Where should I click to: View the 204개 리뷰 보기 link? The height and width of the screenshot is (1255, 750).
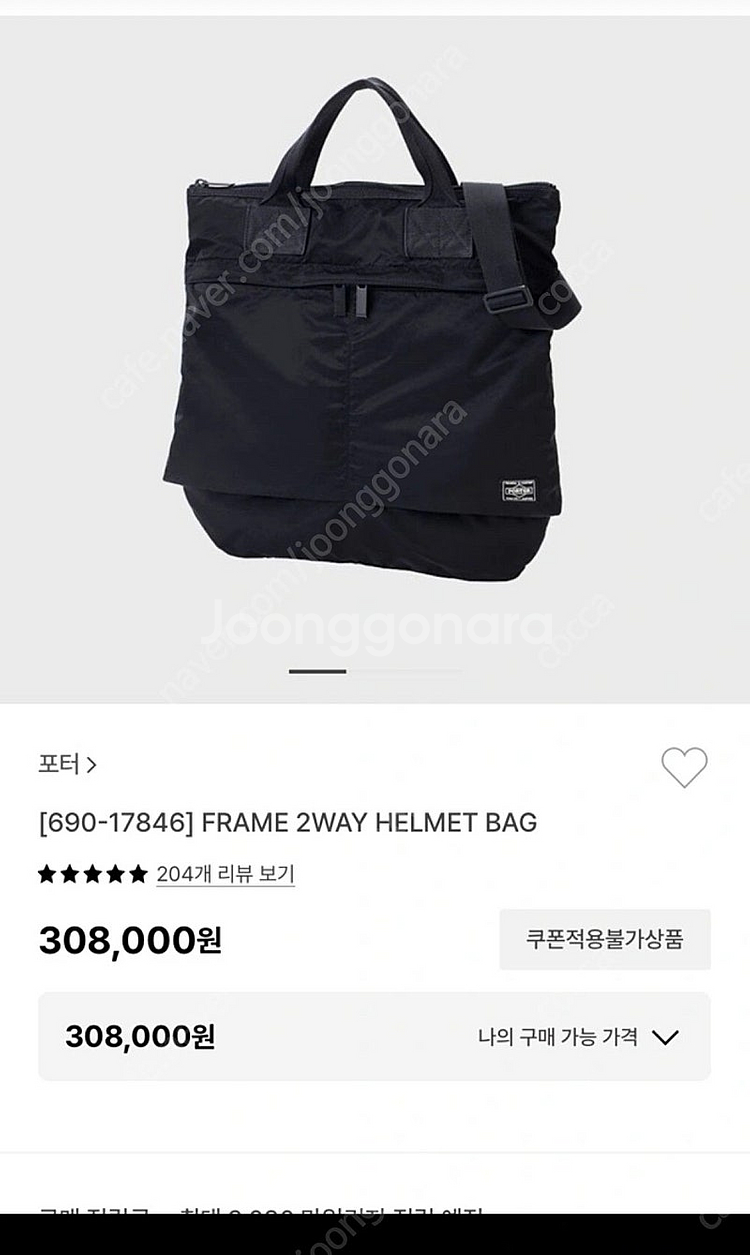tap(225, 874)
